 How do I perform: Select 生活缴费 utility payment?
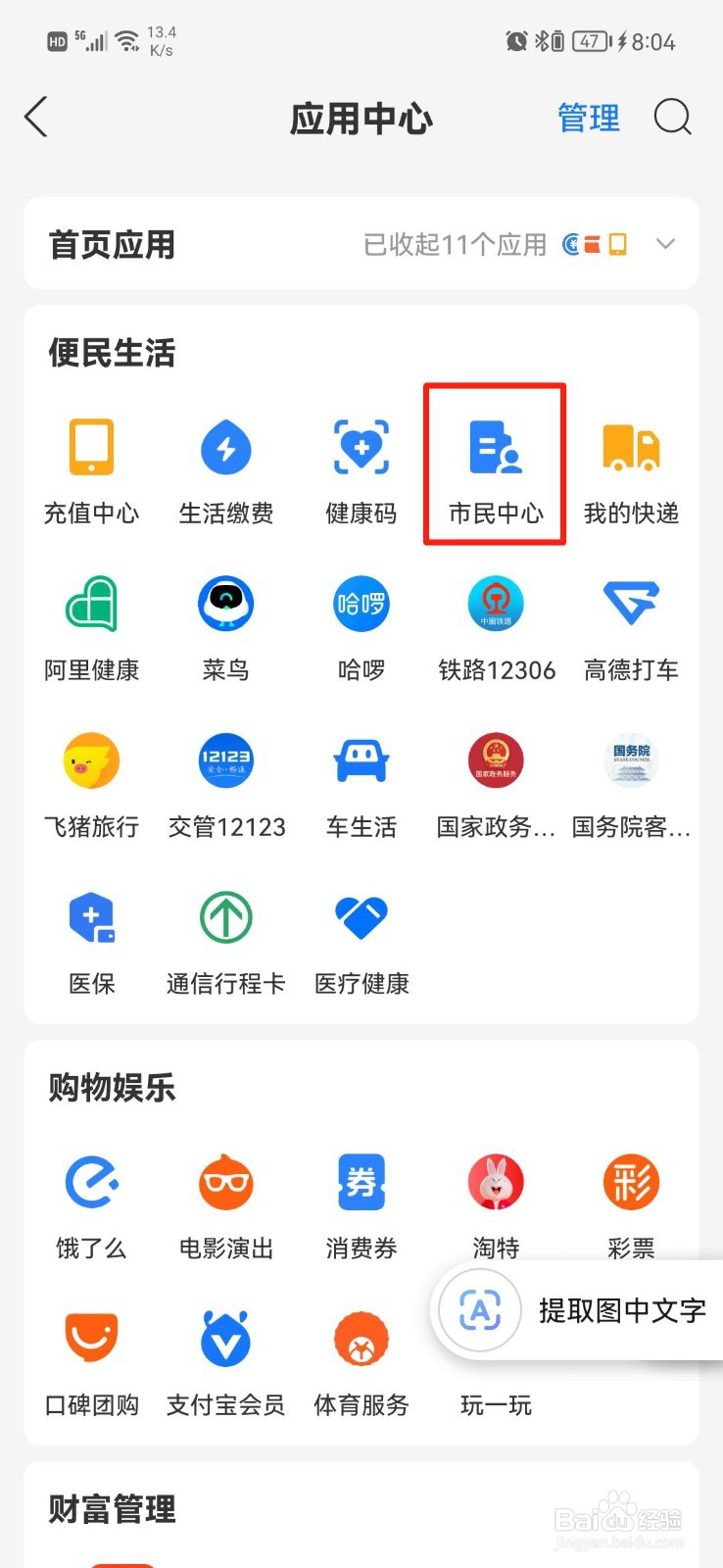tap(225, 470)
